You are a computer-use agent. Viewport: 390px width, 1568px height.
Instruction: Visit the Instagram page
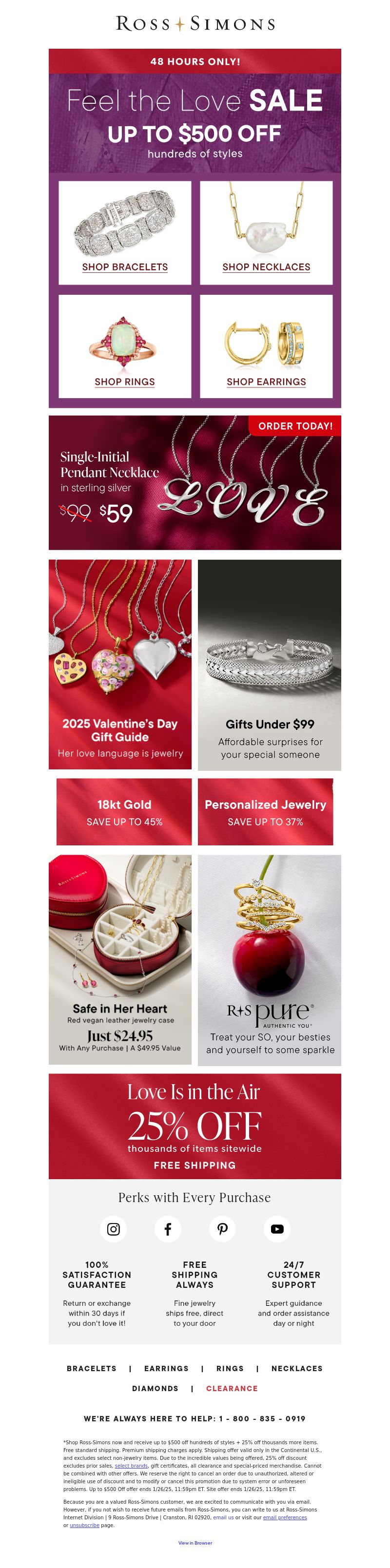pos(113,1229)
